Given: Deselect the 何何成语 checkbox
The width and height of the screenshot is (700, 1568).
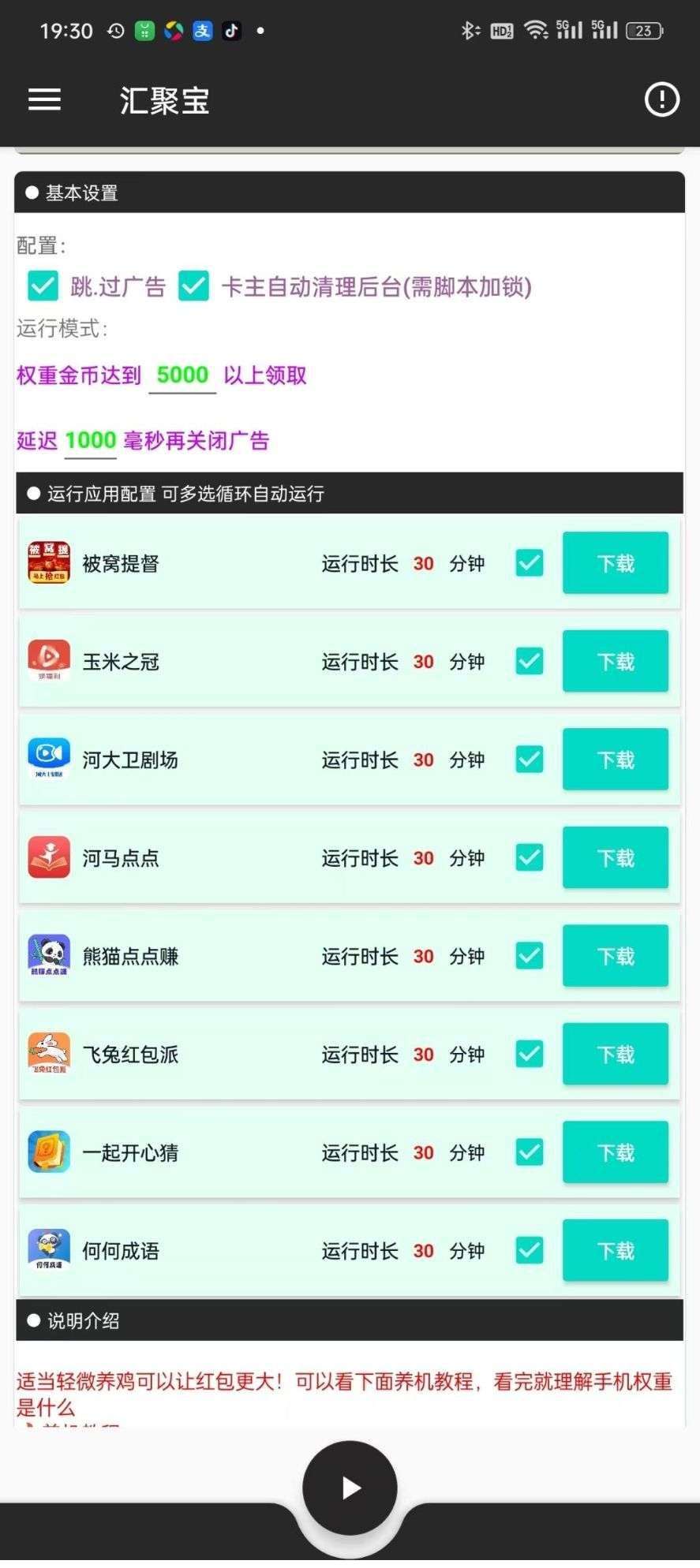Looking at the screenshot, I should (x=530, y=1250).
